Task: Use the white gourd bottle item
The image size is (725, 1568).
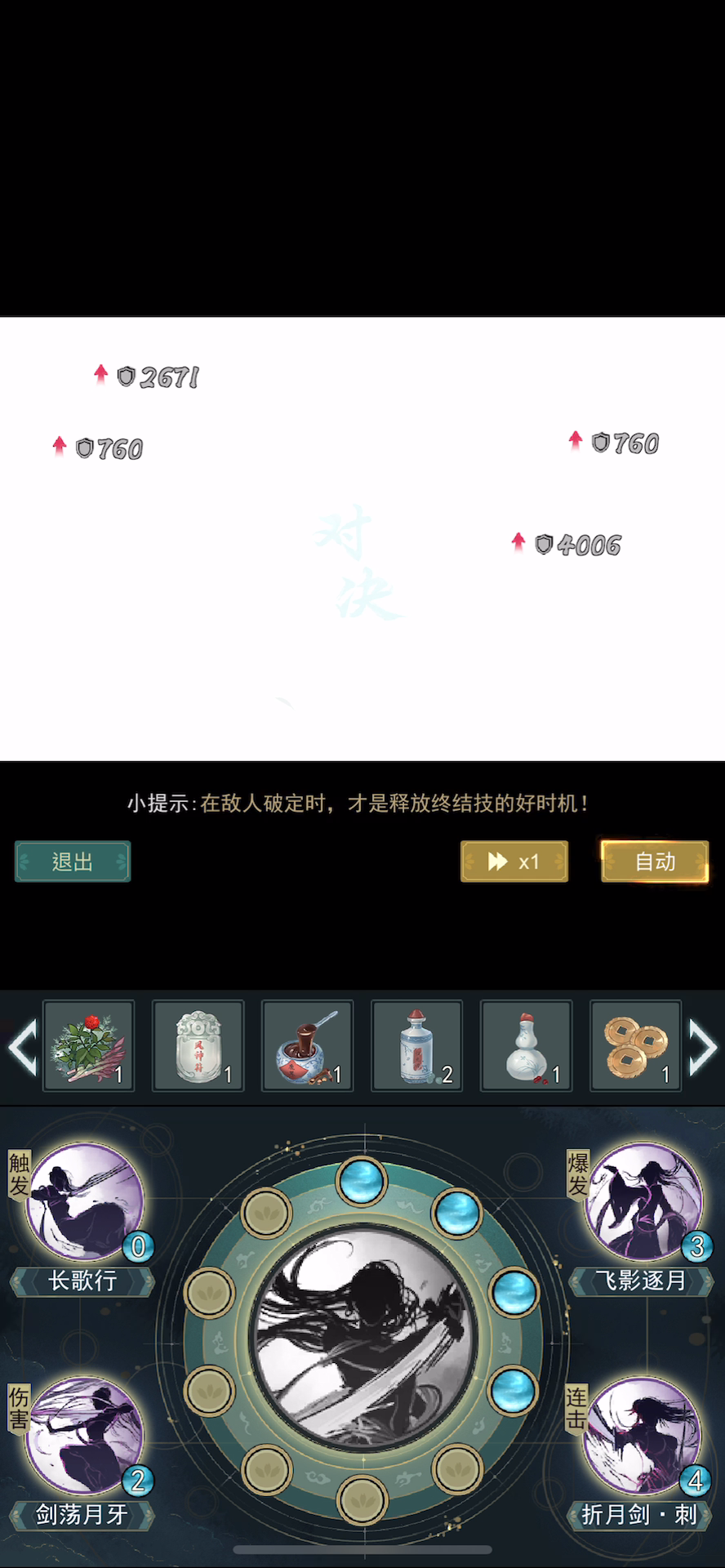Action: click(527, 1046)
